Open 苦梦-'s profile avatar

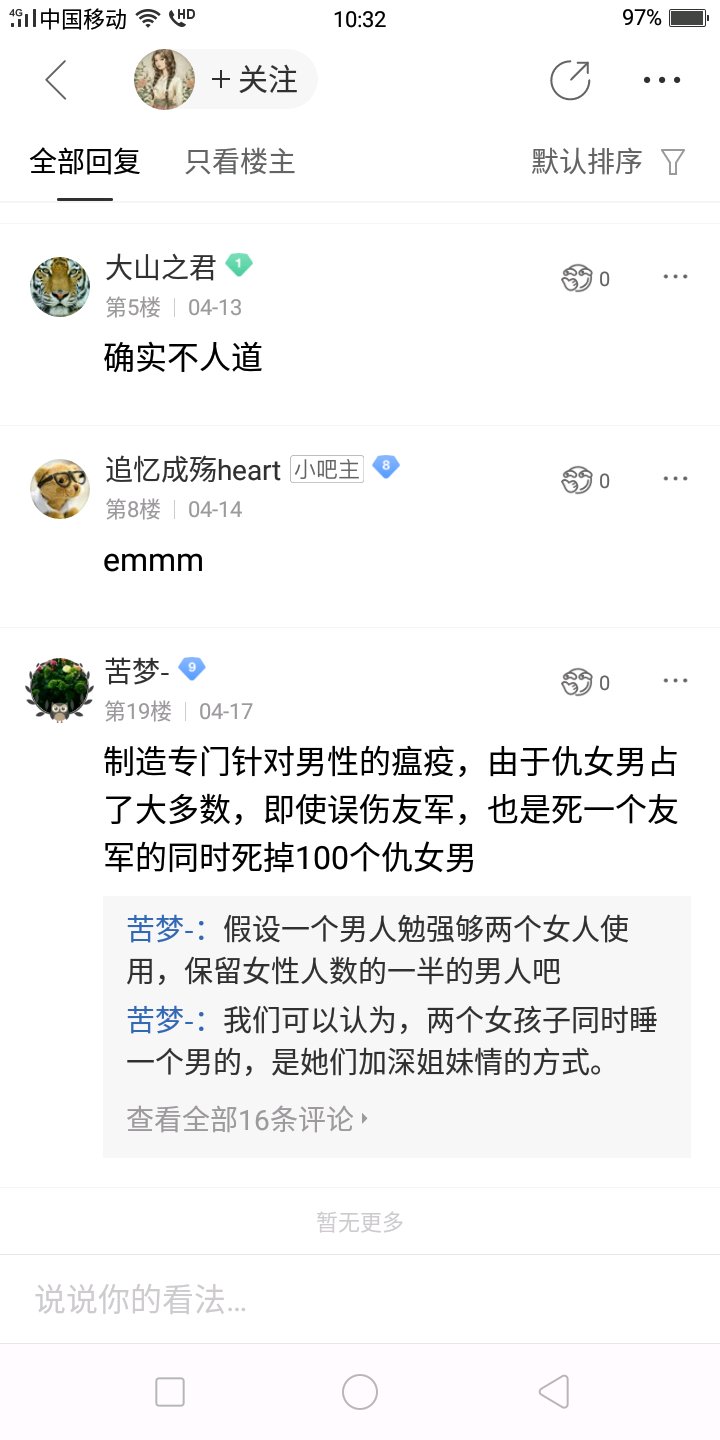pyautogui.click(x=60, y=691)
